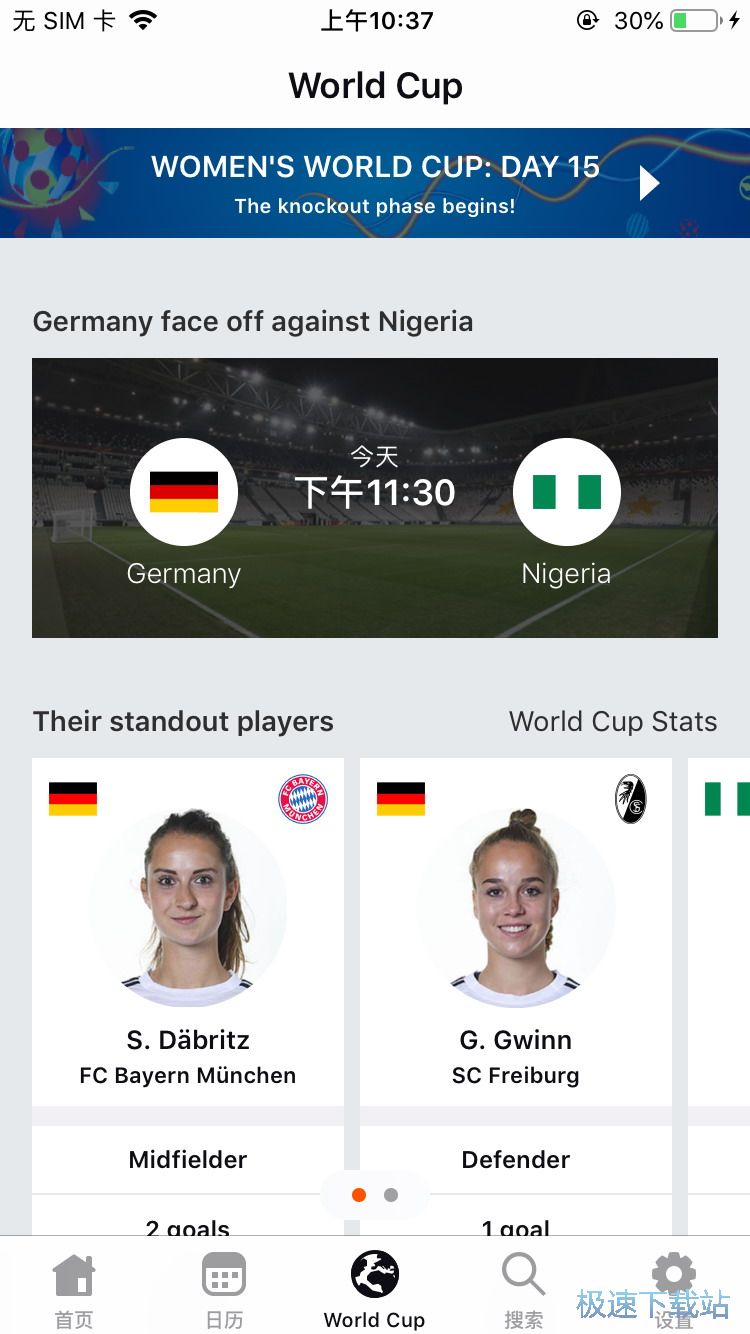Open the Germany vs Nigeria match card
The width and height of the screenshot is (750, 1334).
(375, 498)
